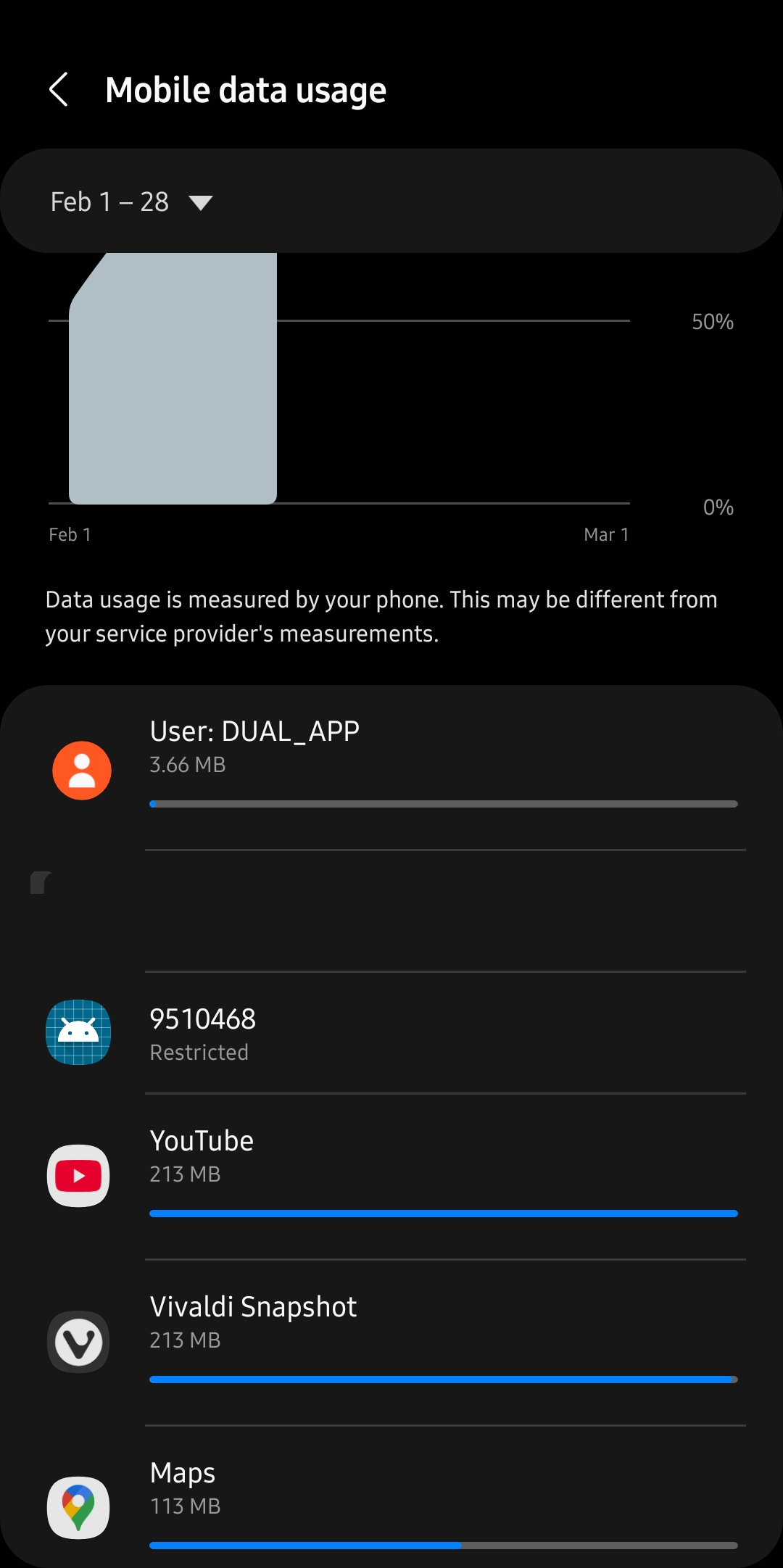Open User: DUAL_APP data usage
This screenshot has width=783, height=1568.
coord(391,768)
